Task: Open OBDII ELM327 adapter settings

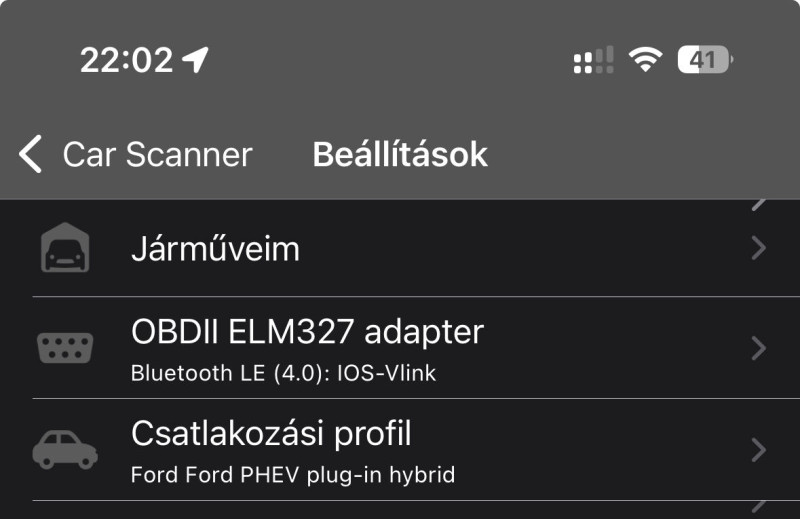Action: click(x=400, y=348)
